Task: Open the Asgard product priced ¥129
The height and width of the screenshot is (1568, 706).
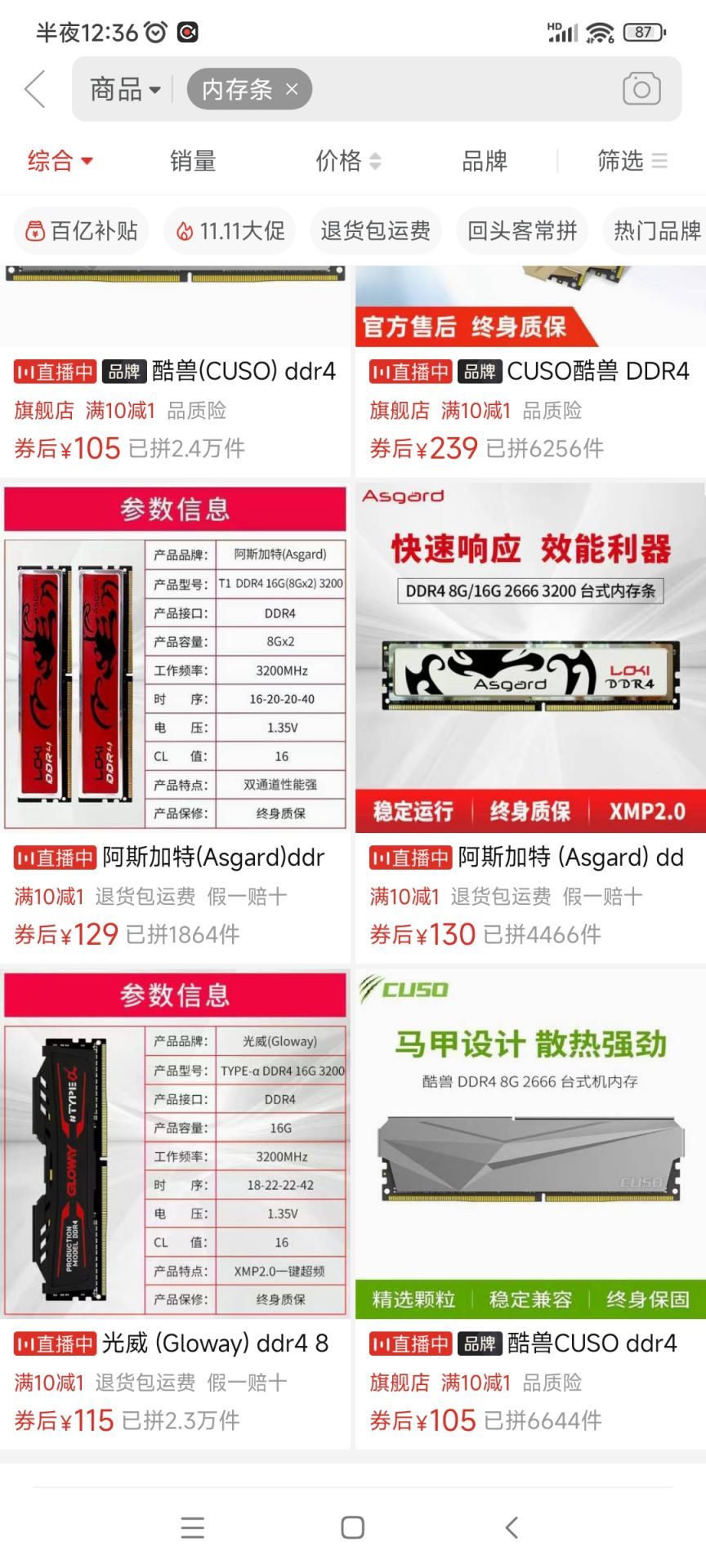Action: pos(175,723)
